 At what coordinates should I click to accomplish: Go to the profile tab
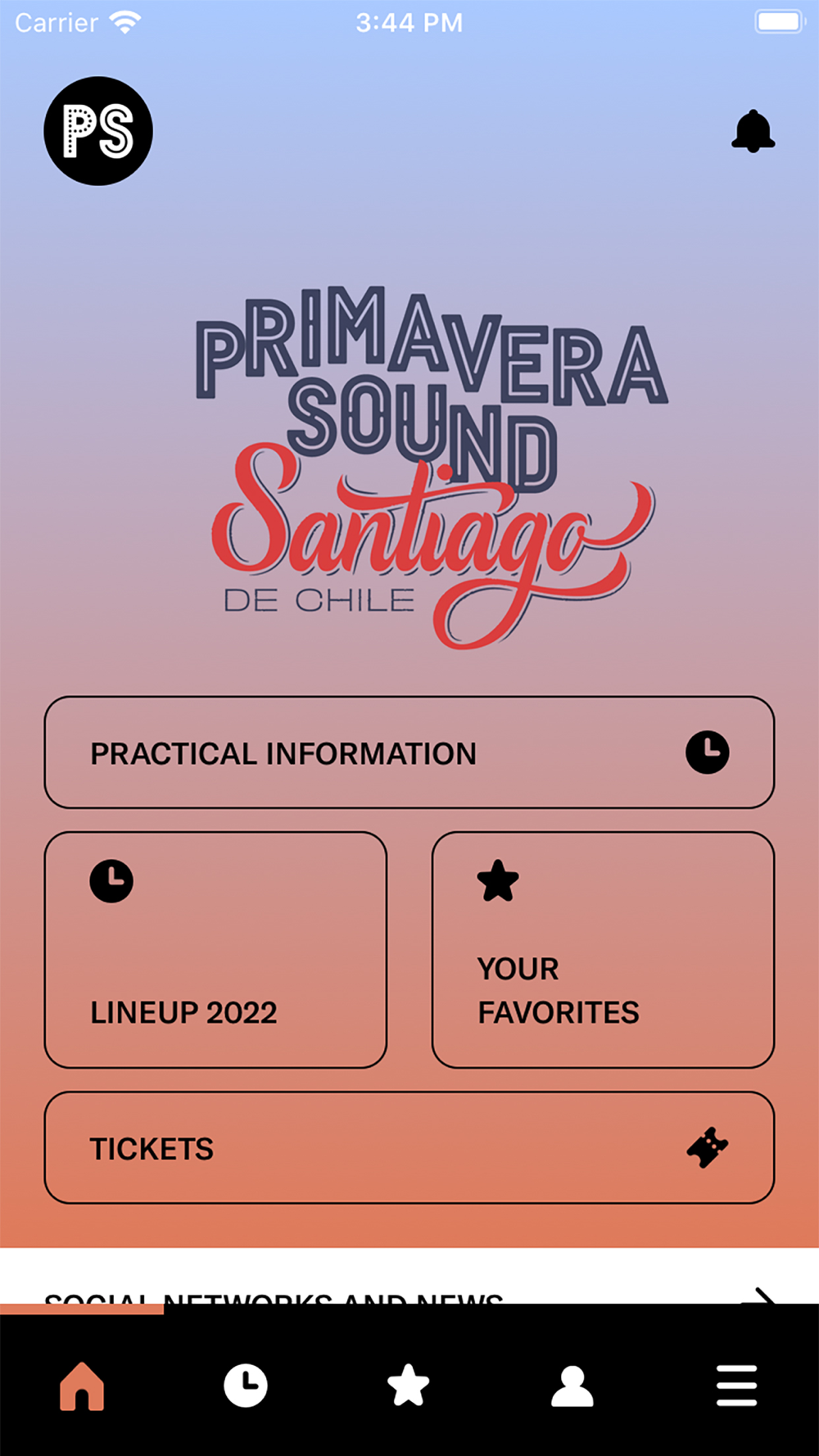[572, 1386]
